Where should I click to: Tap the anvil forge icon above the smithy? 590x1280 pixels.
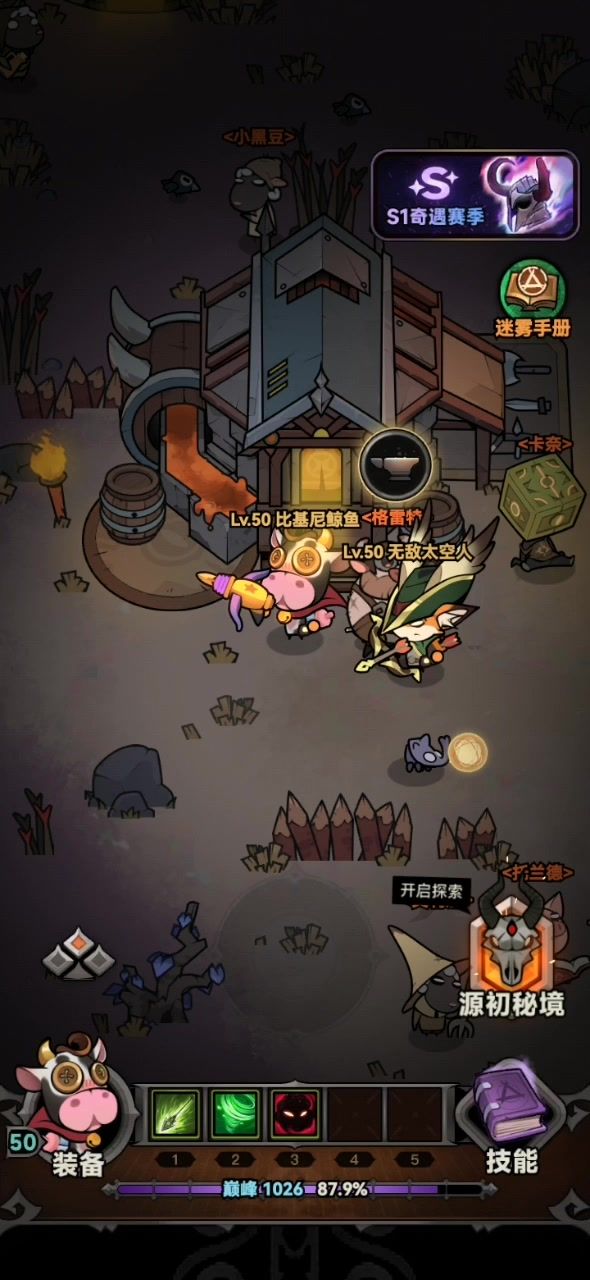[x=395, y=464]
